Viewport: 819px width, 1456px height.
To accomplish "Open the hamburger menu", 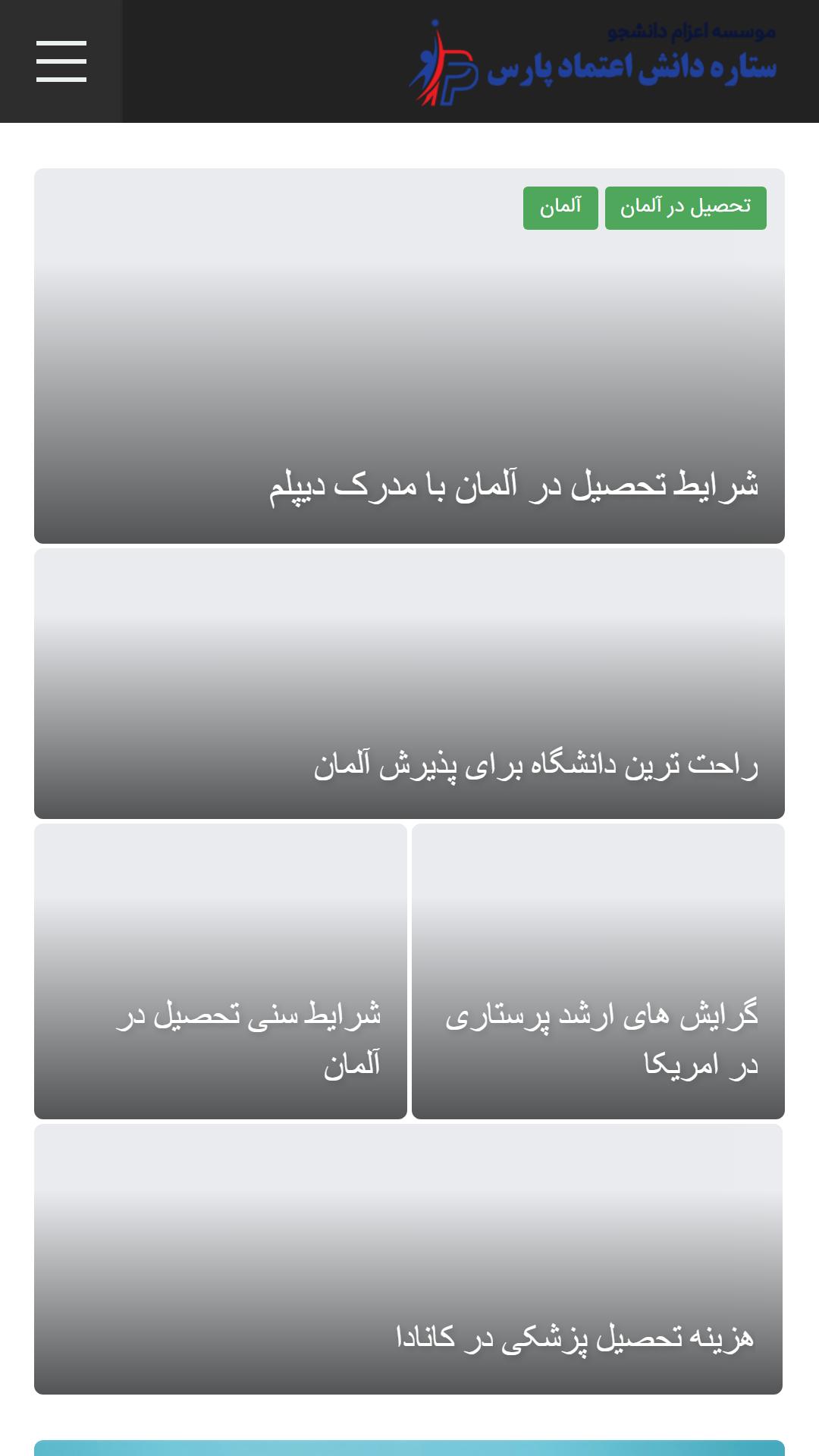I will tap(61, 61).
